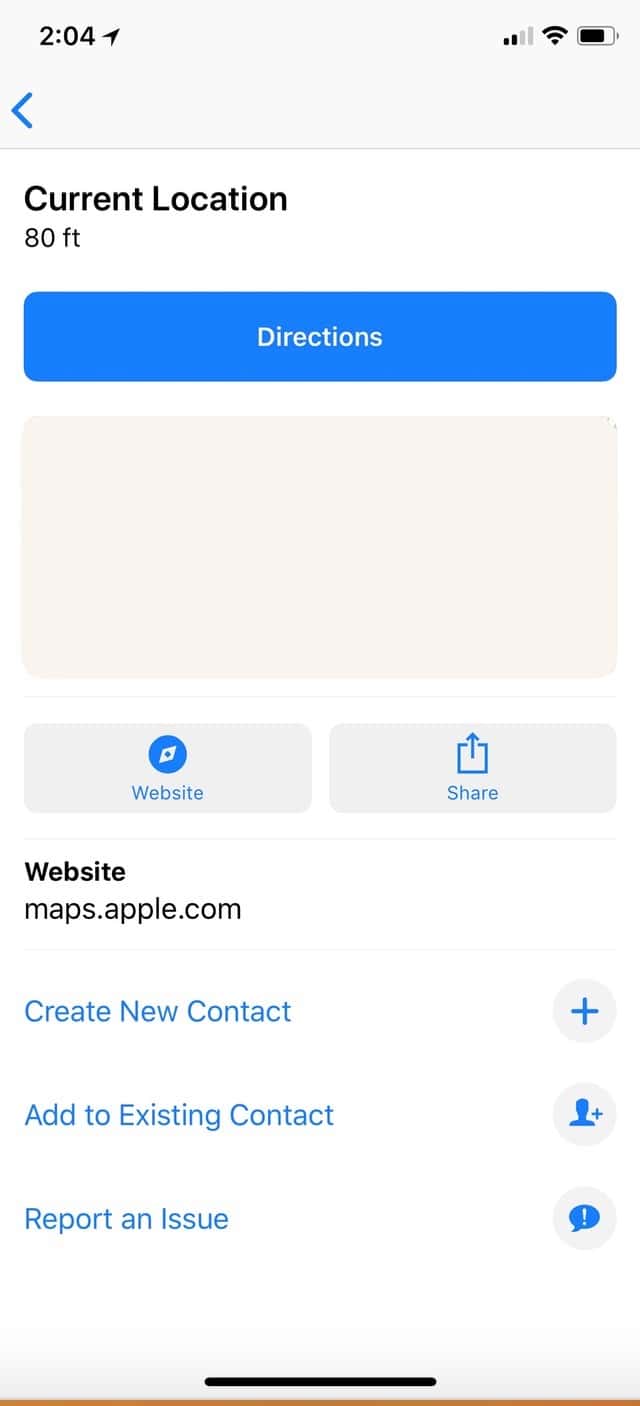The image size is (640, 1406).
Task: Report an Issue with this location
Action: (x=320, y=1219)
